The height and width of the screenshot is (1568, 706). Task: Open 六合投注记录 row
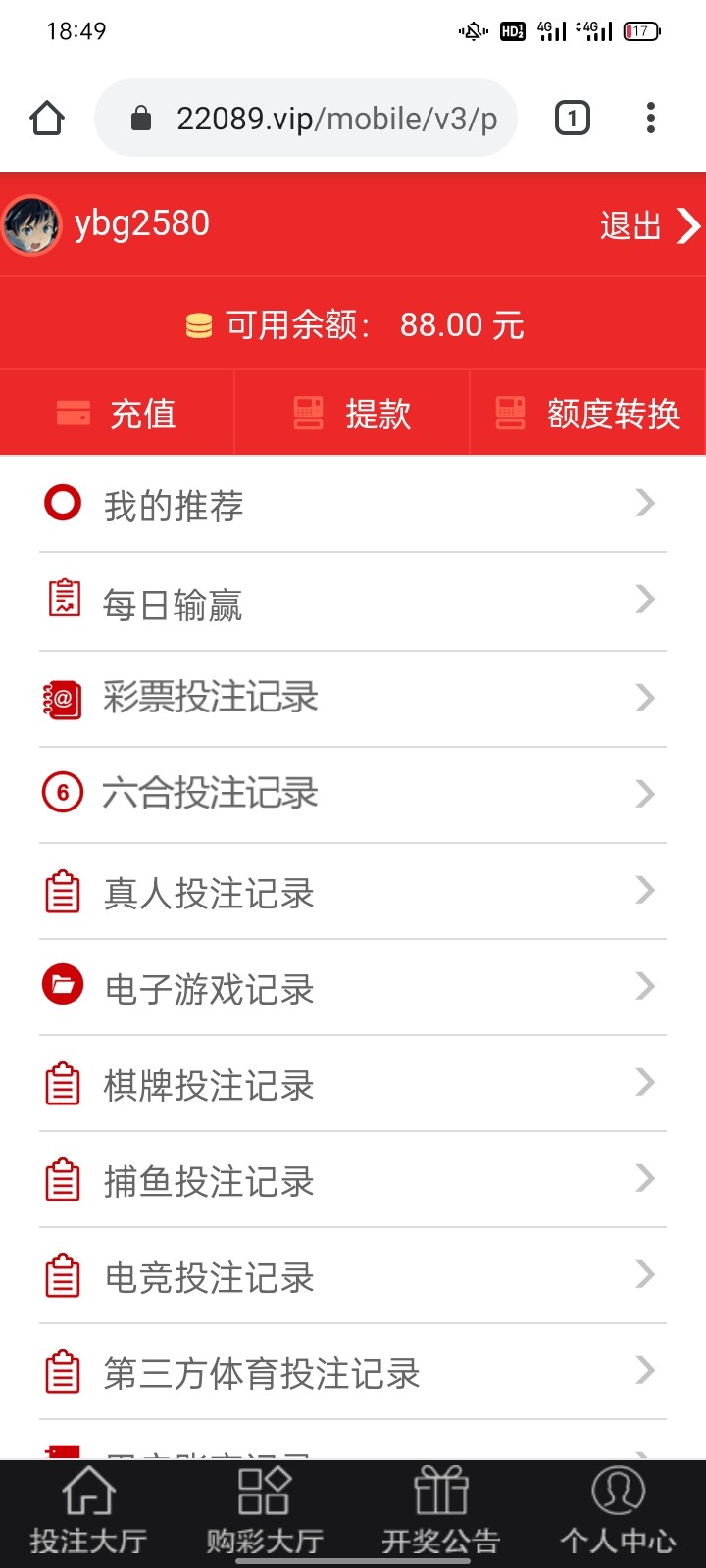353,794
